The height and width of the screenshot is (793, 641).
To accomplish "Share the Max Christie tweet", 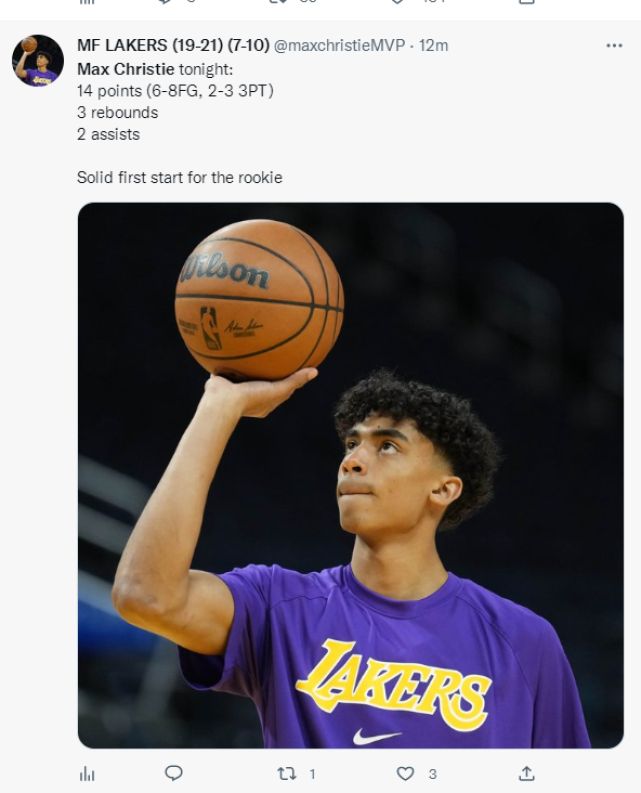I will click(526, 773).
